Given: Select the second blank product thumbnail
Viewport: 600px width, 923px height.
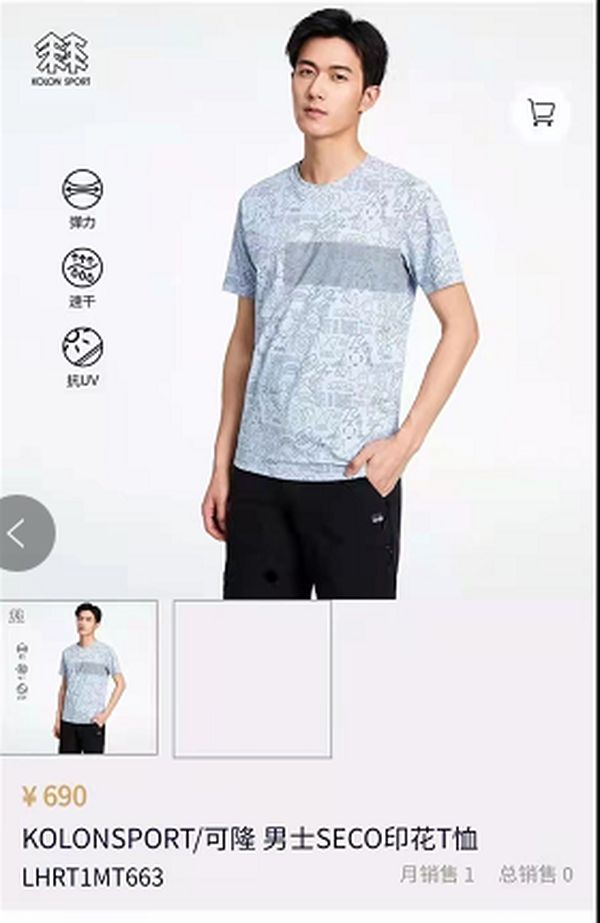Looking at the screenshot, I should tap(252, 678).
